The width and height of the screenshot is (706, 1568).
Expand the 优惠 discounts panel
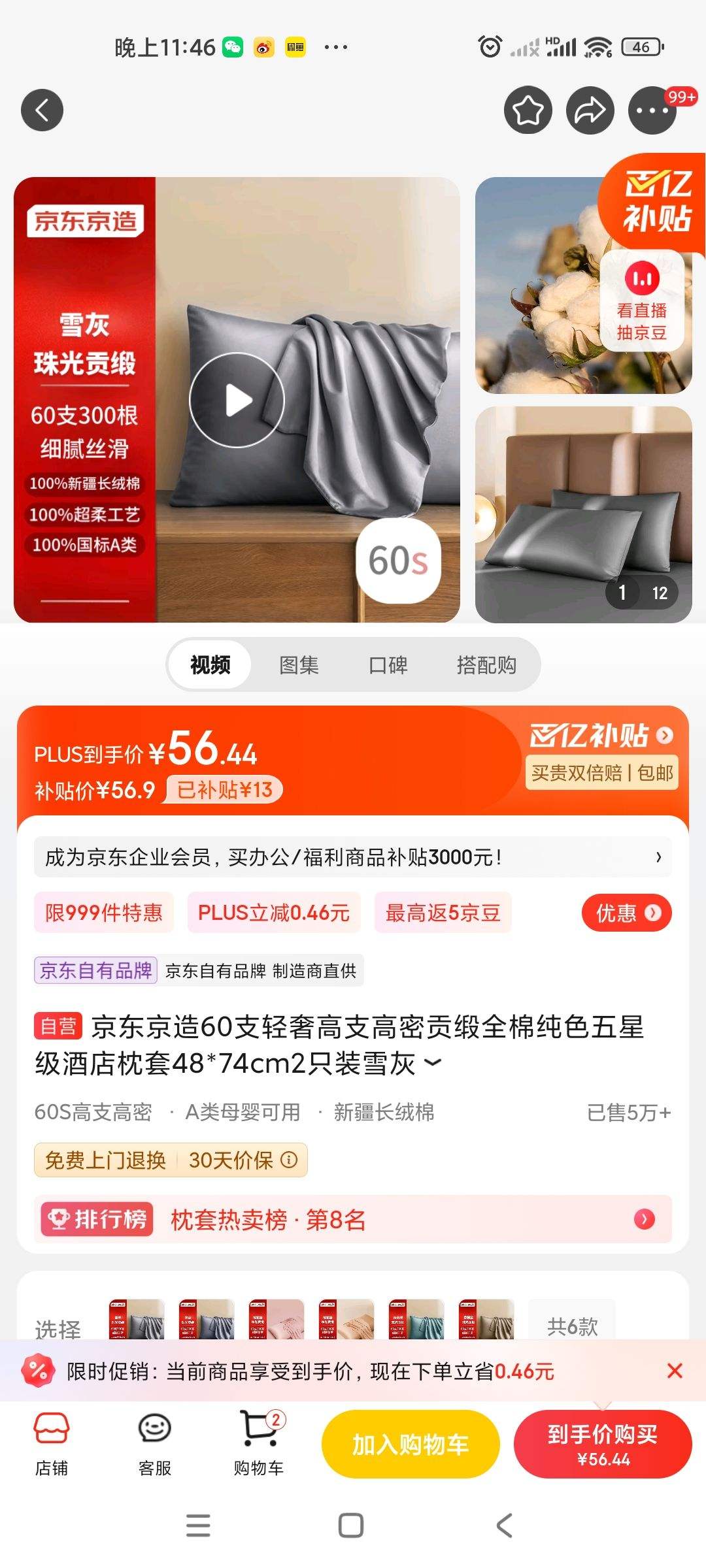point(625,913)
